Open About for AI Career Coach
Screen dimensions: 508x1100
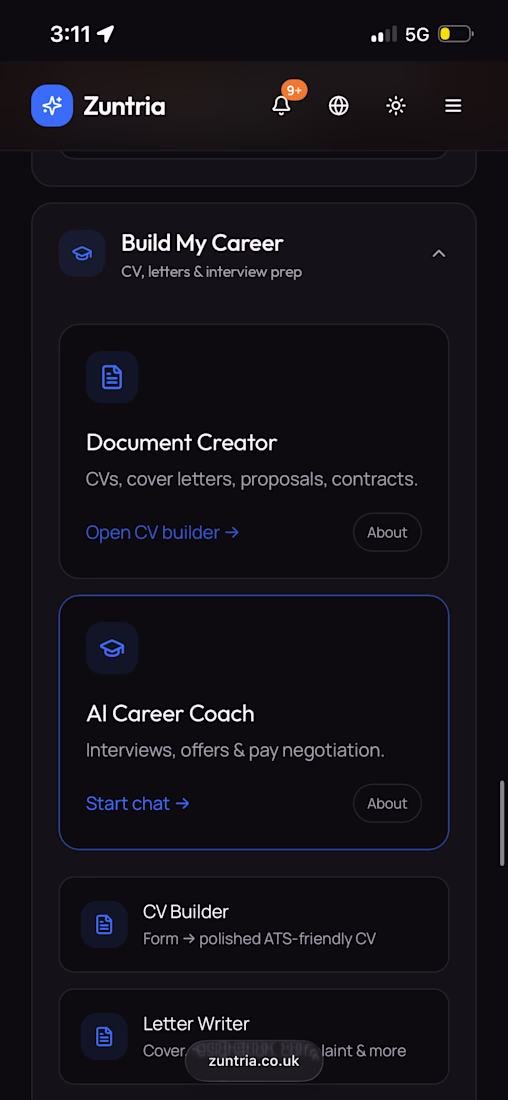[x=387, y=803]
